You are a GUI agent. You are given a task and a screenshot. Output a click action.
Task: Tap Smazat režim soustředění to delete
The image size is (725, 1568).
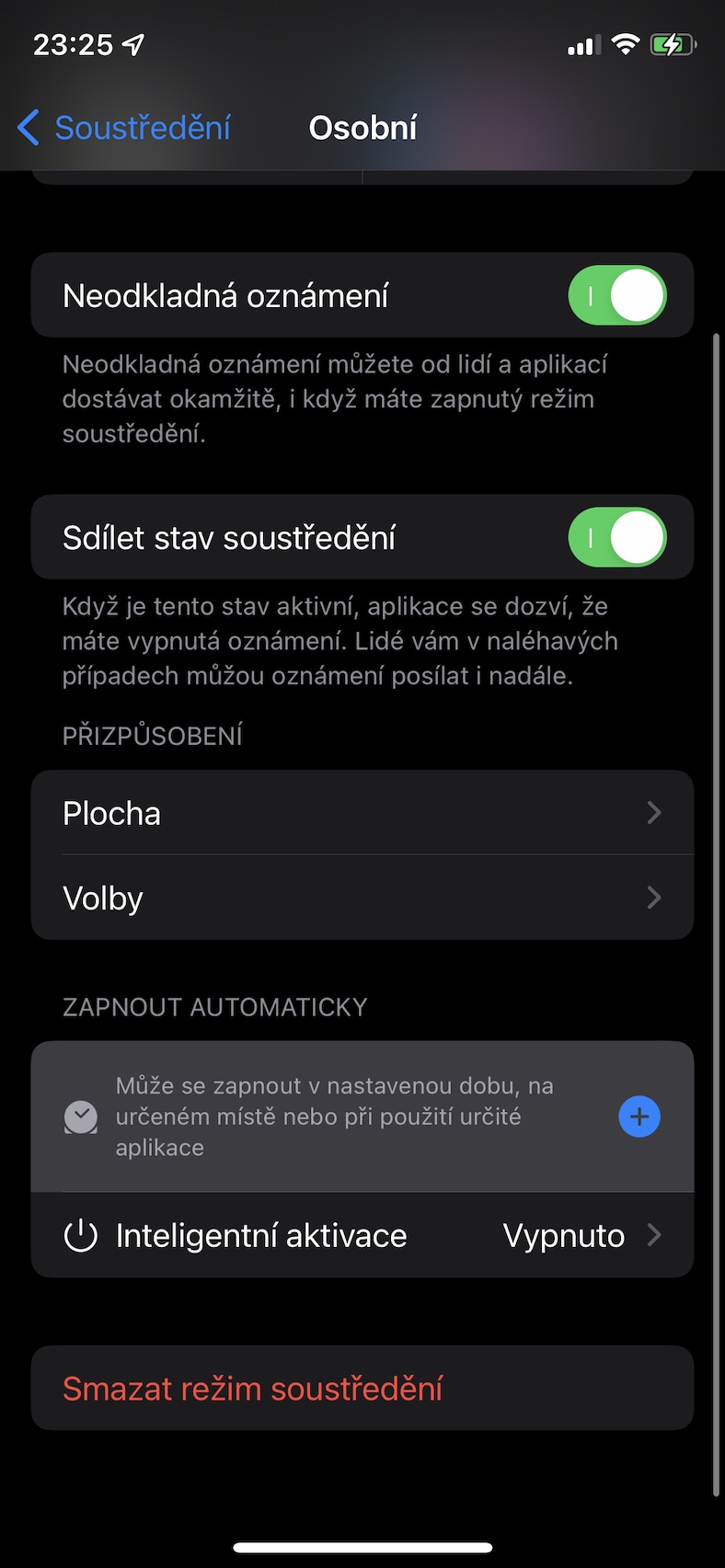[362, 1388]
